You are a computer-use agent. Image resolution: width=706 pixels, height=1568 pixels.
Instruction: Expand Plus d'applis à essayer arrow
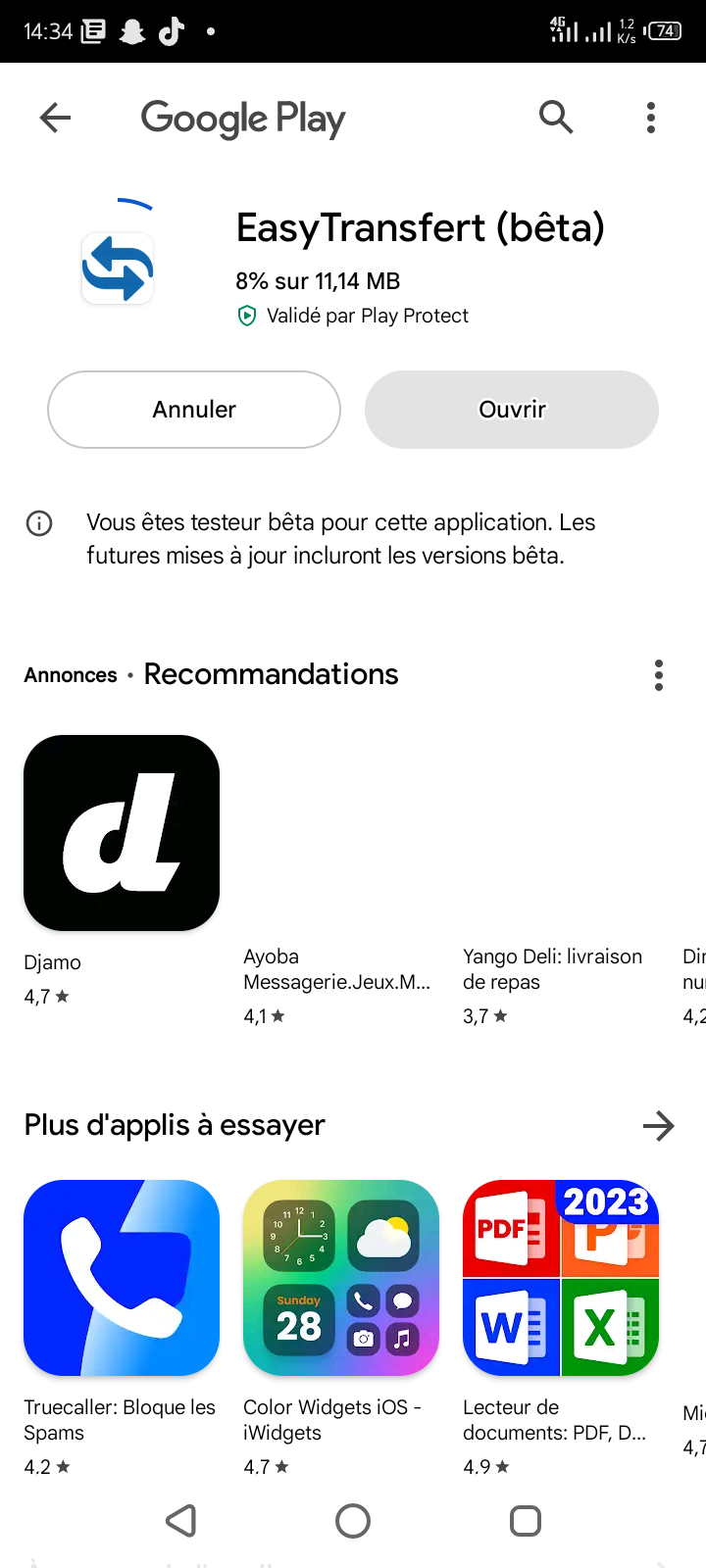[x=658, y=1126]
